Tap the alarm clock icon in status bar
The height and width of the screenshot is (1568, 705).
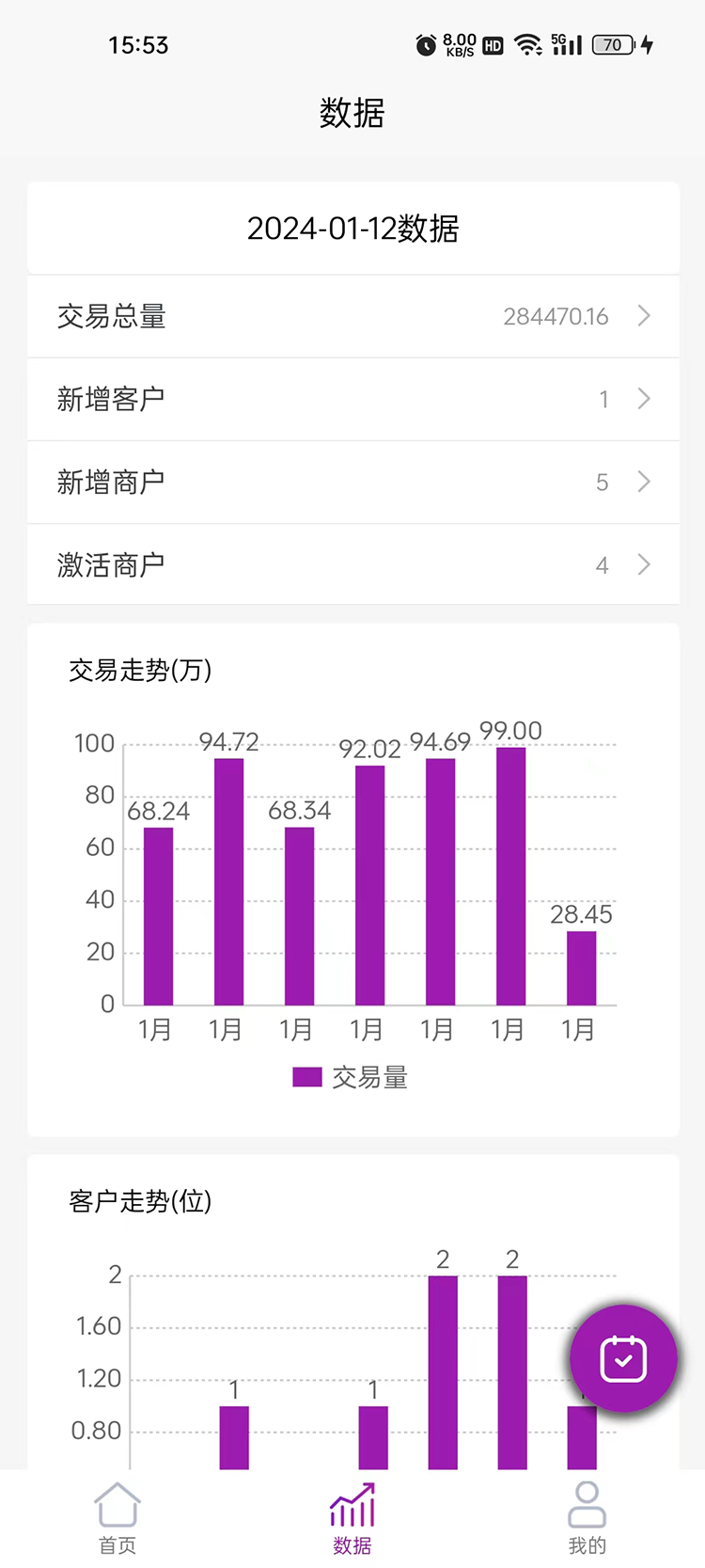426,44
